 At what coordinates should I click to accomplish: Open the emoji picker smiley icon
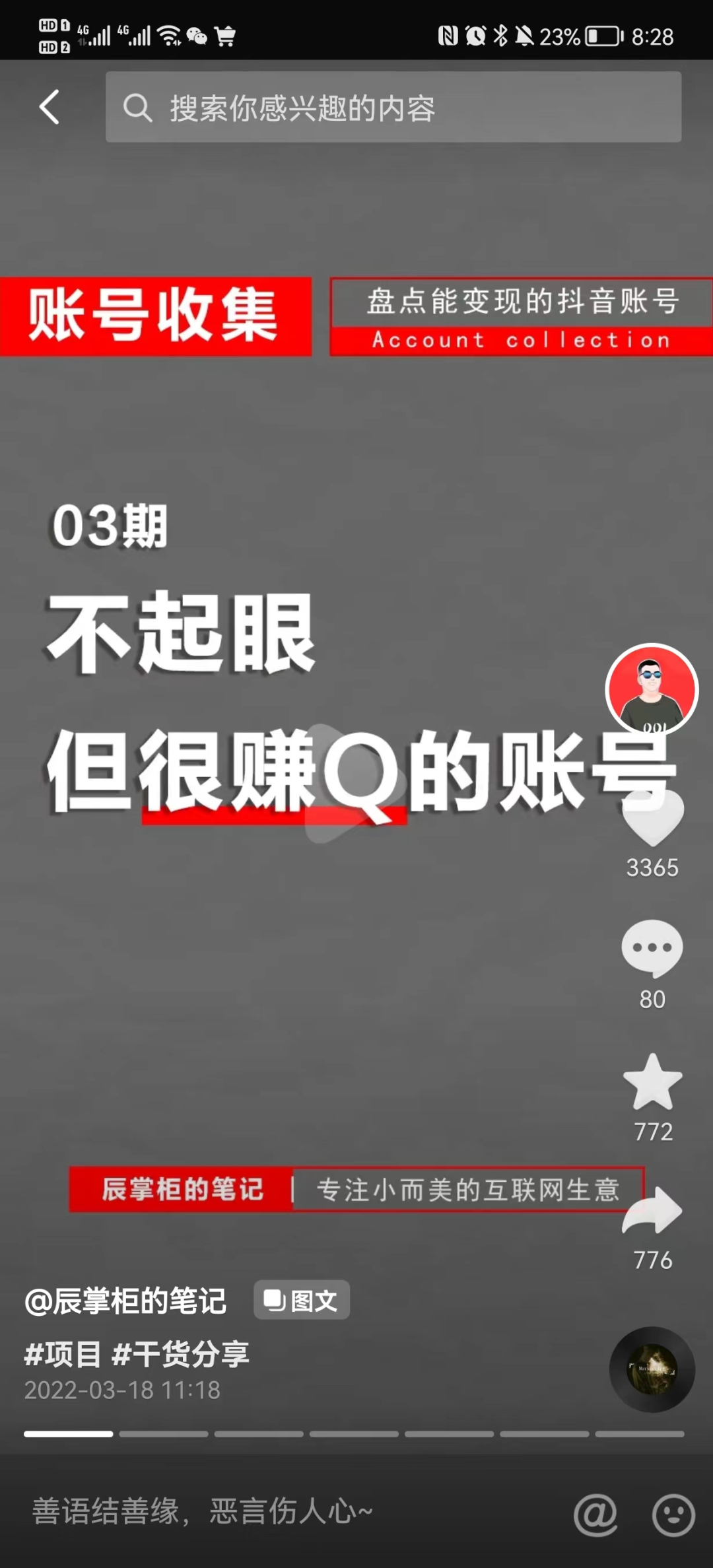point(673,1515)
